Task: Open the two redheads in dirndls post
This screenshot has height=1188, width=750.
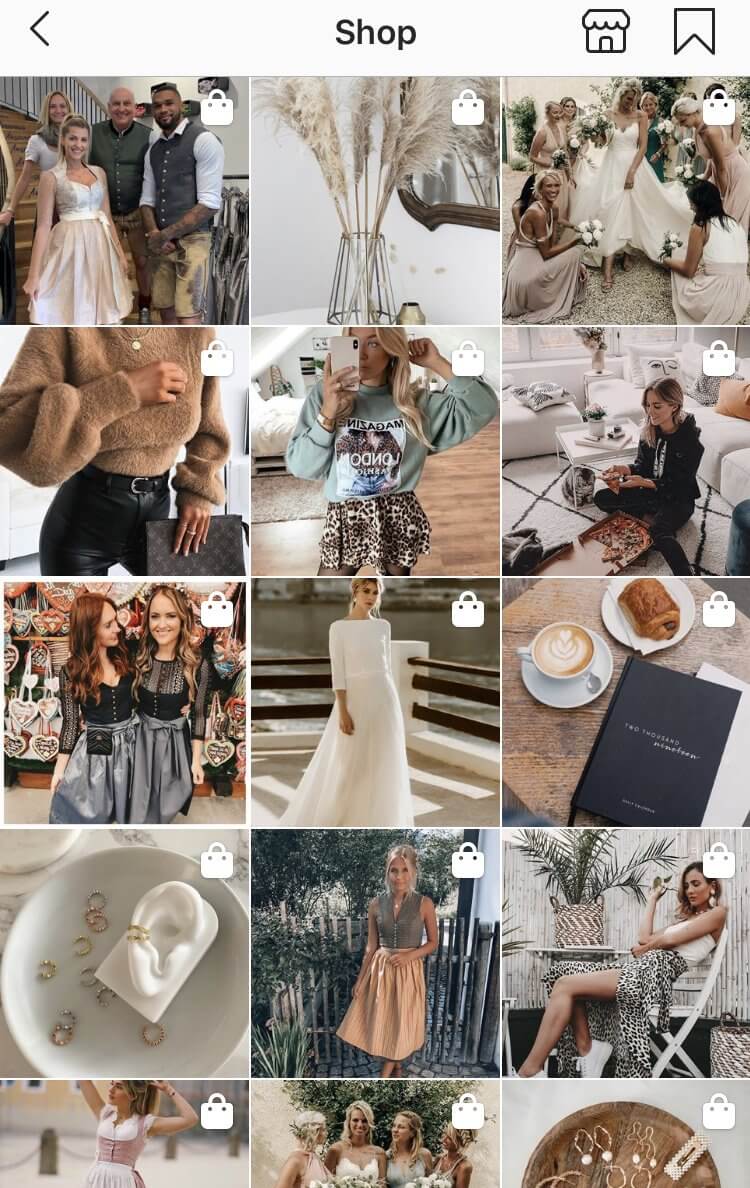Action: [x=124, y=702]
